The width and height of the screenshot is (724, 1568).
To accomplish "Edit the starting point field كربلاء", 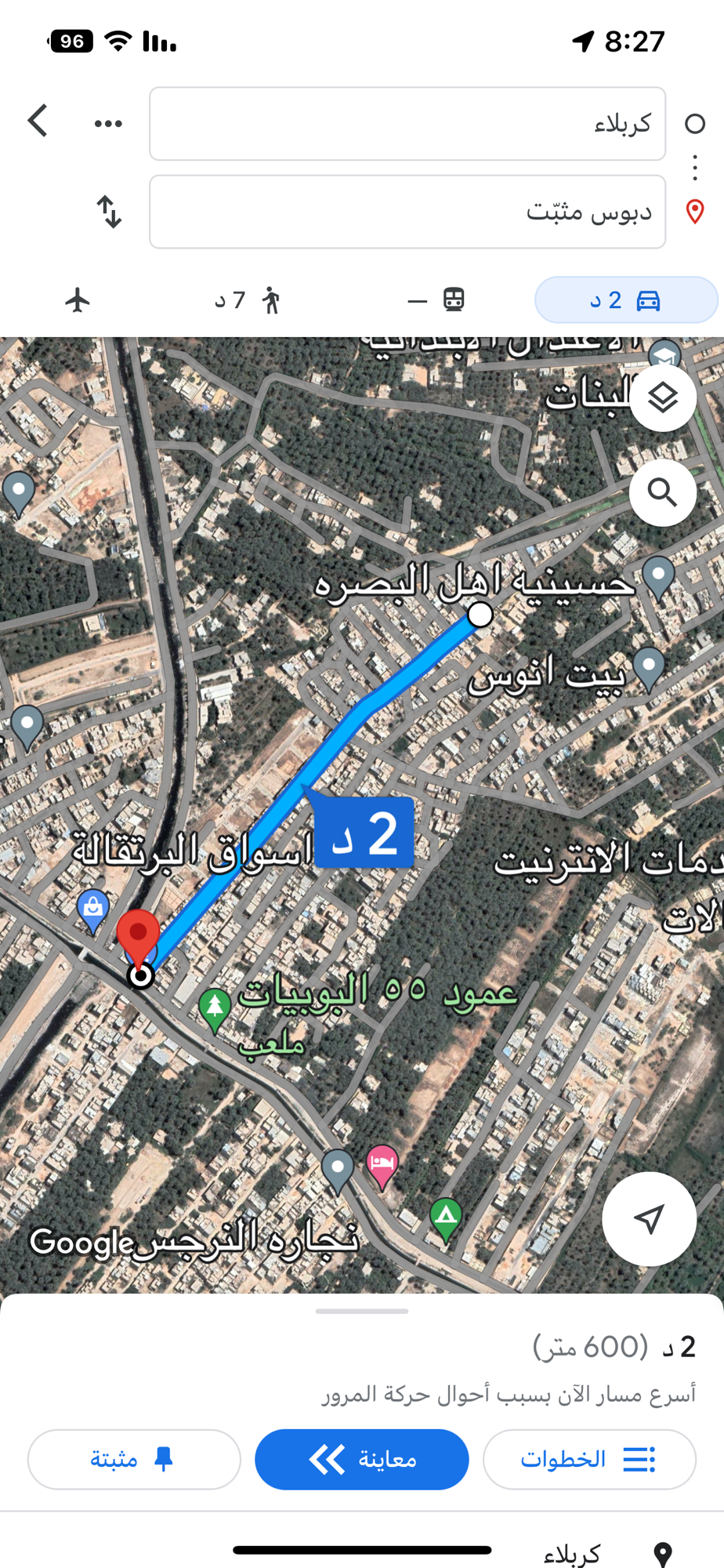I will [407, 124].
